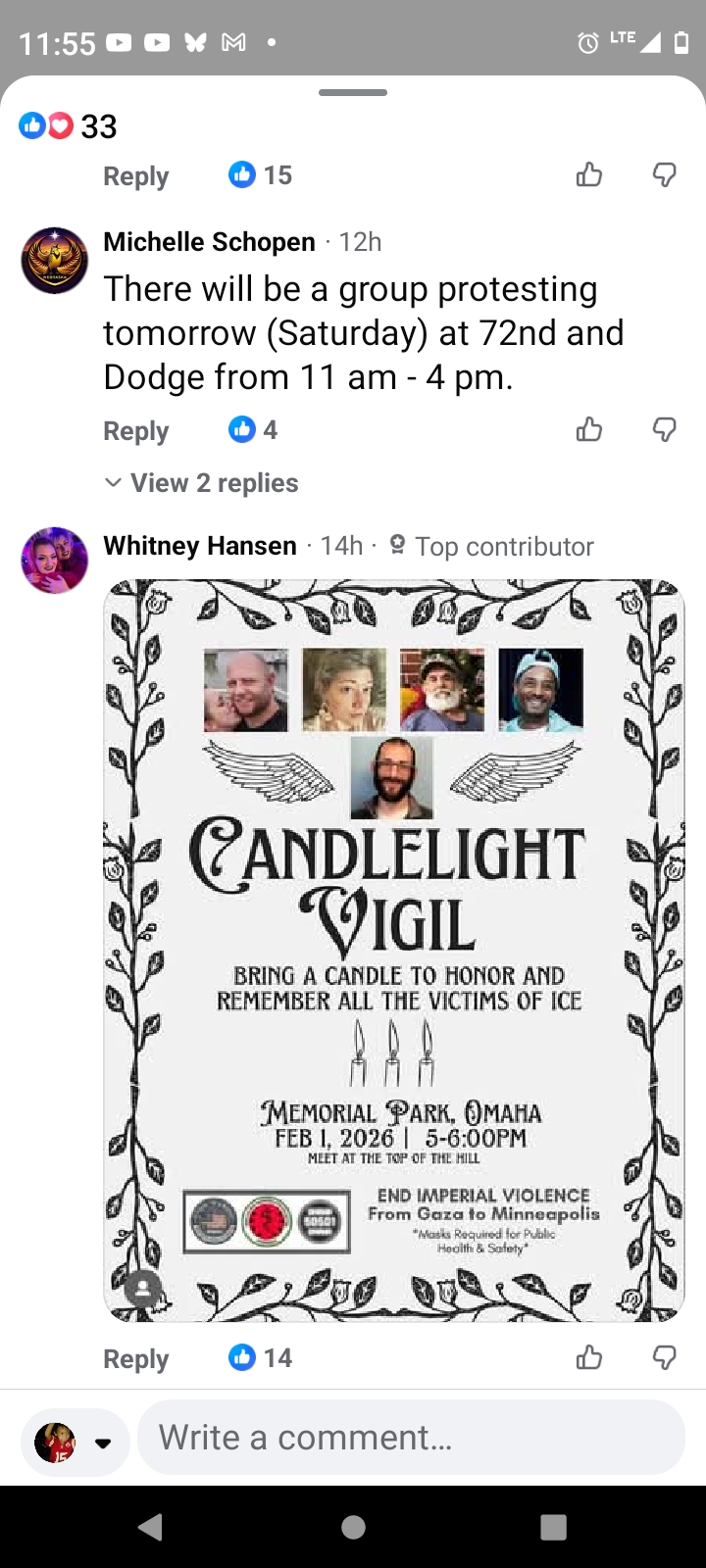Screen dimensions: 706x1568
Task: Focus the Write a comment field
Action: (x=410, y=1438)
